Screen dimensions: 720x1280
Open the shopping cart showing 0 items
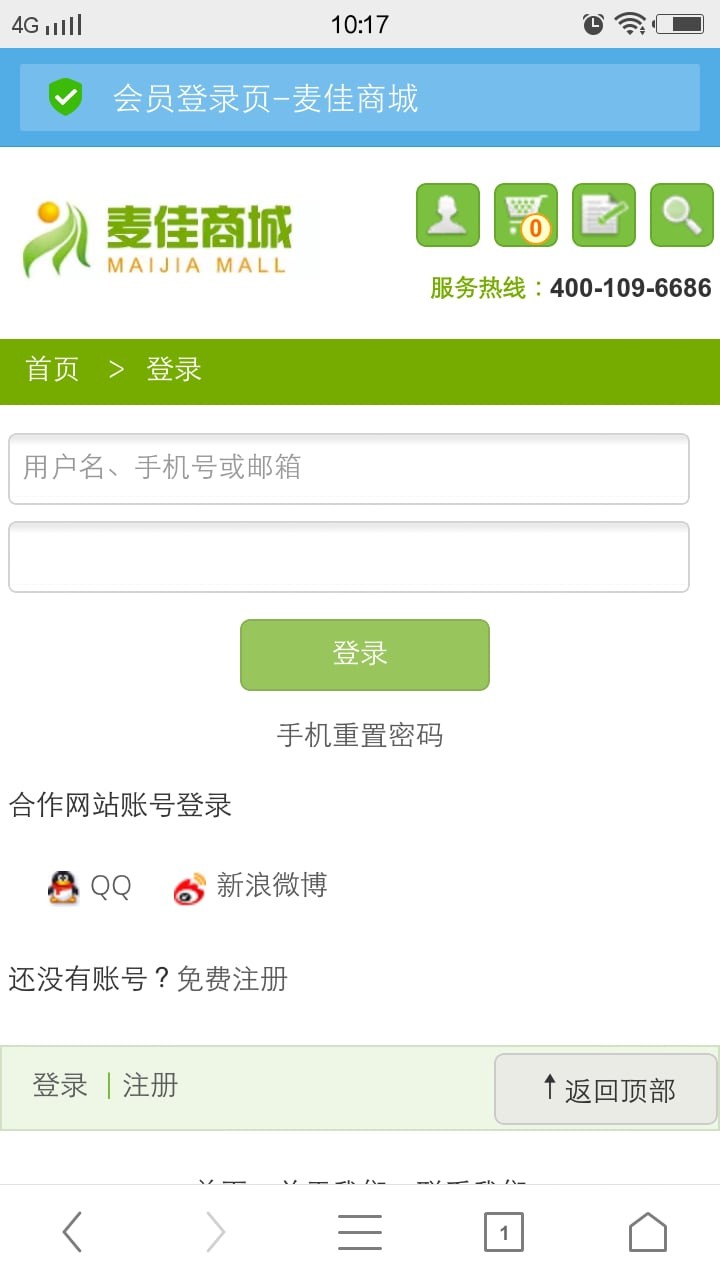click(525, 214)
